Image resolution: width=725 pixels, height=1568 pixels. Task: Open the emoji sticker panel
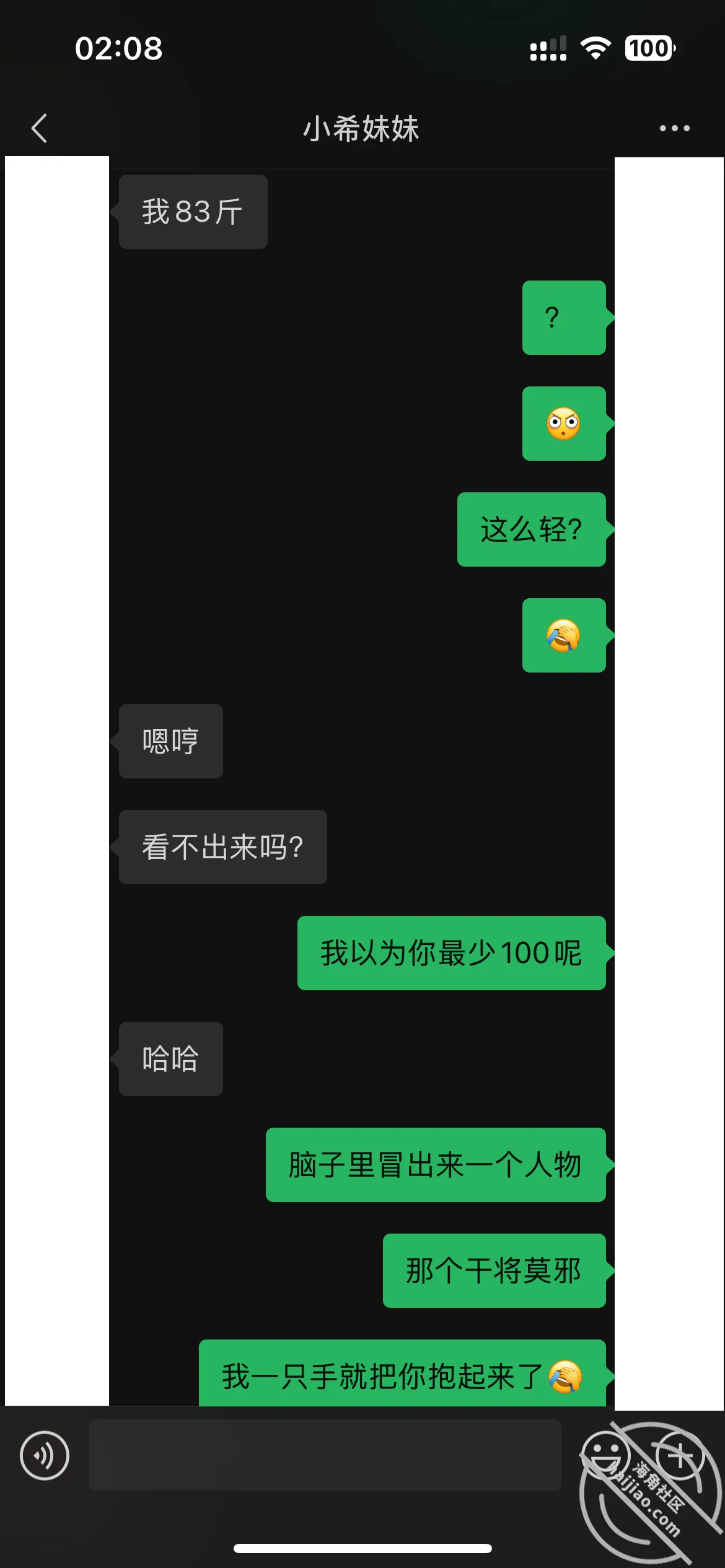tap(605, 1455)
